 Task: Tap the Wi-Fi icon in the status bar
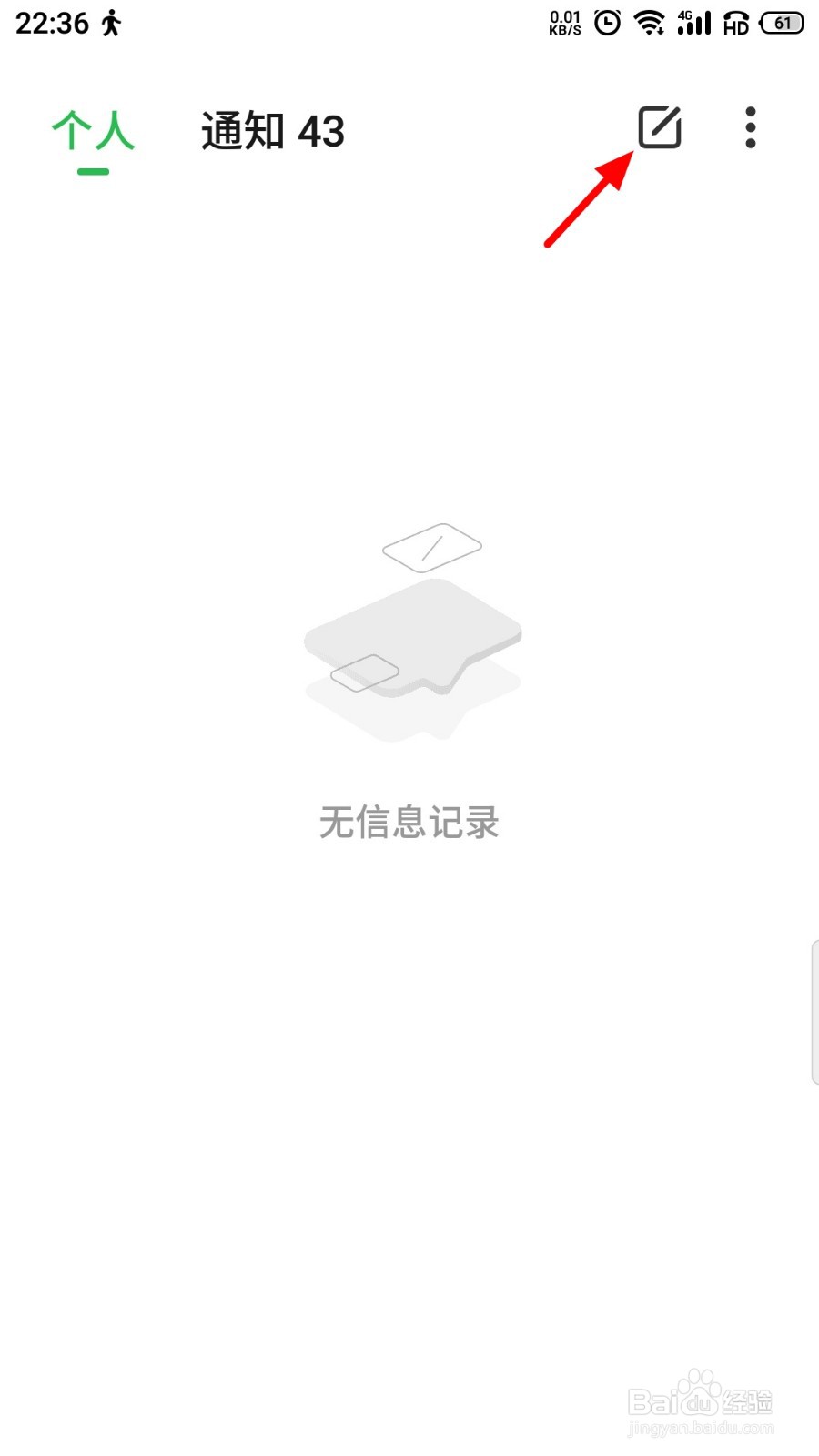pos(650,22)
